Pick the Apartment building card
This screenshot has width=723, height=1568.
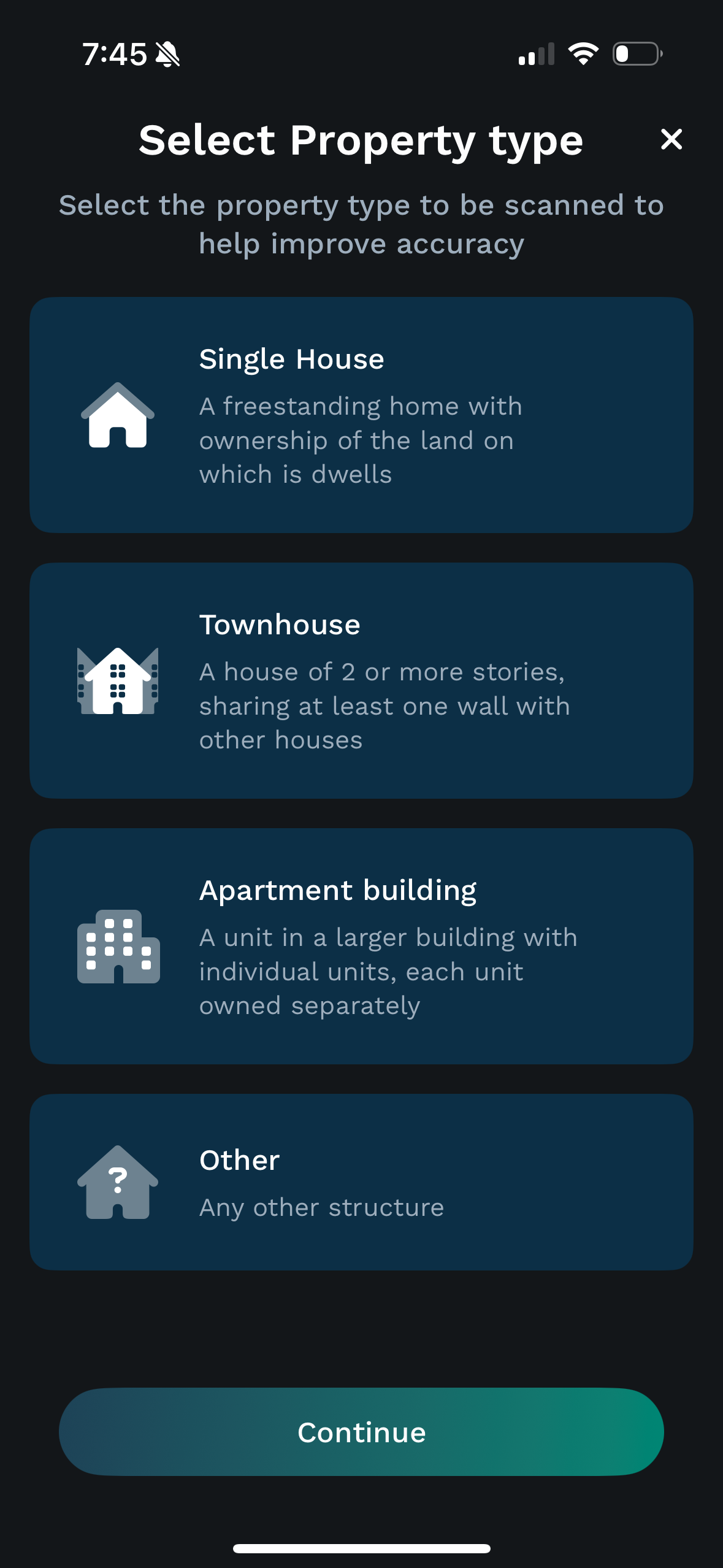361,946
